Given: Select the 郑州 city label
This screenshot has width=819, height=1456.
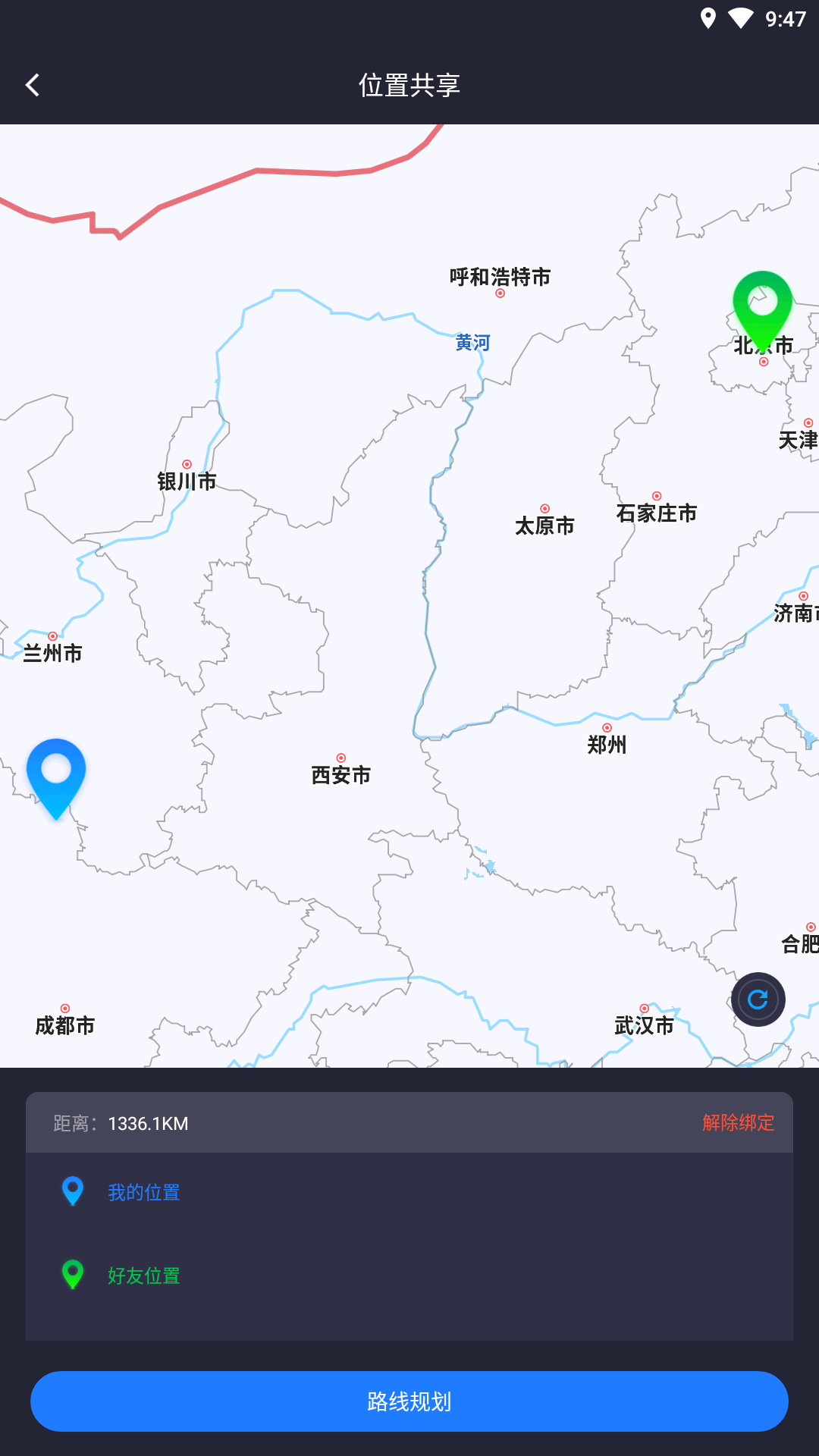Looking at the screenshot, I should point(605,745).
